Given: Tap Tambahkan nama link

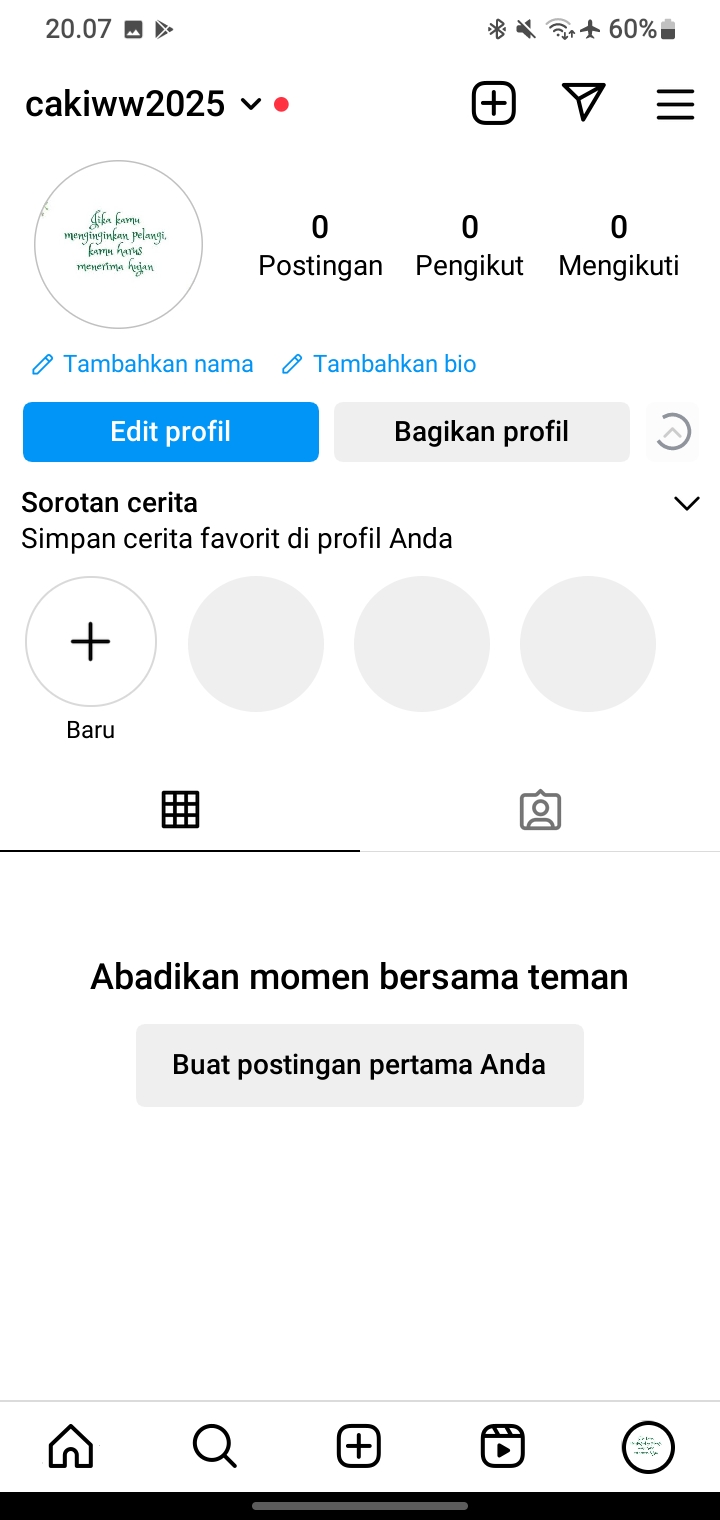Looking at the screenshot, I should (x=143, y=364).
